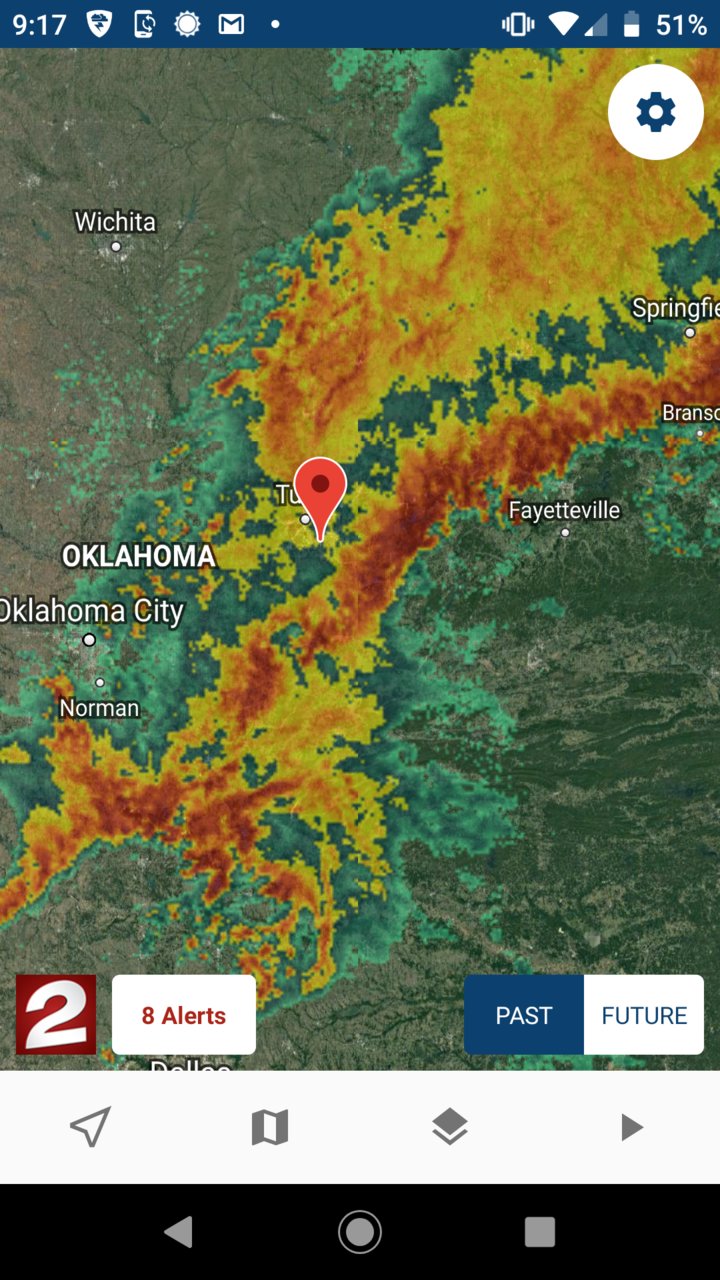Open the map type options
This screenshot has height=1280, width=720.
pyautogui.click(x=270, y=1128)
